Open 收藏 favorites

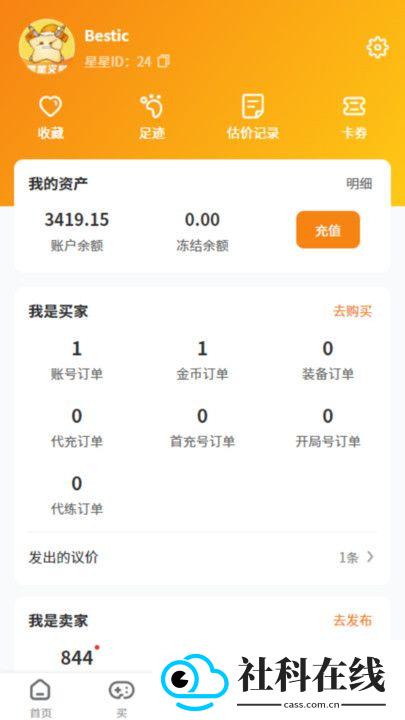click(51, 117)
